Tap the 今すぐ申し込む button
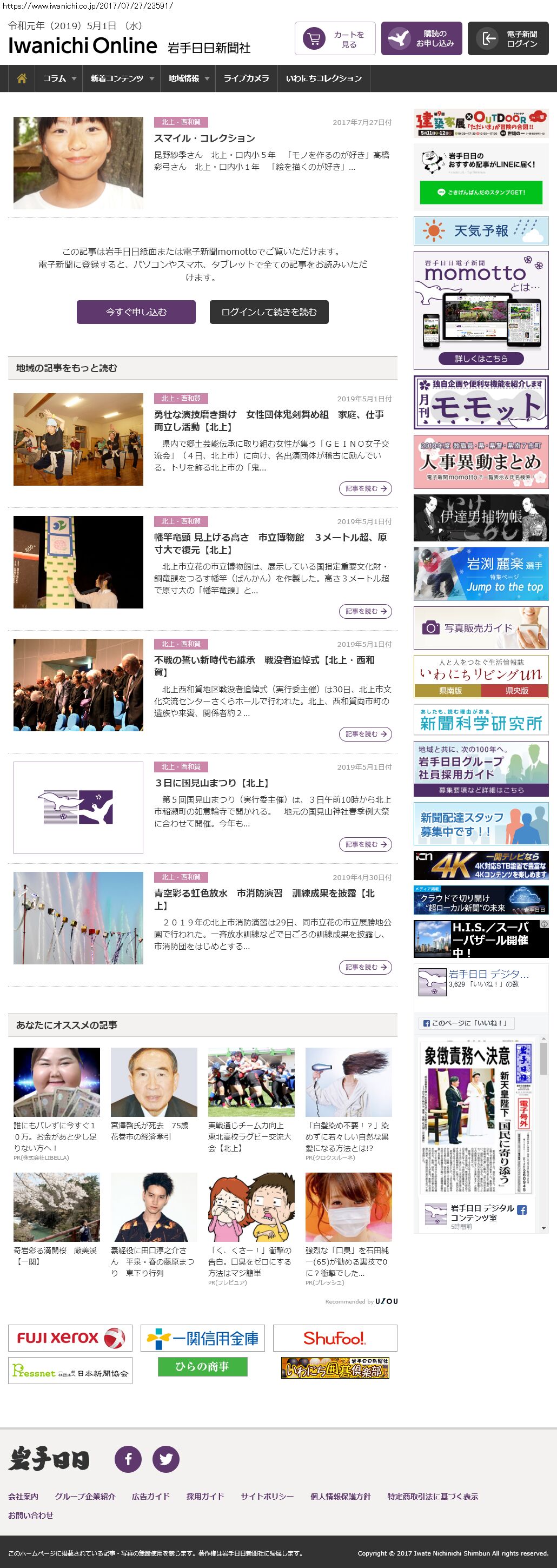 (x=136, y=312)
